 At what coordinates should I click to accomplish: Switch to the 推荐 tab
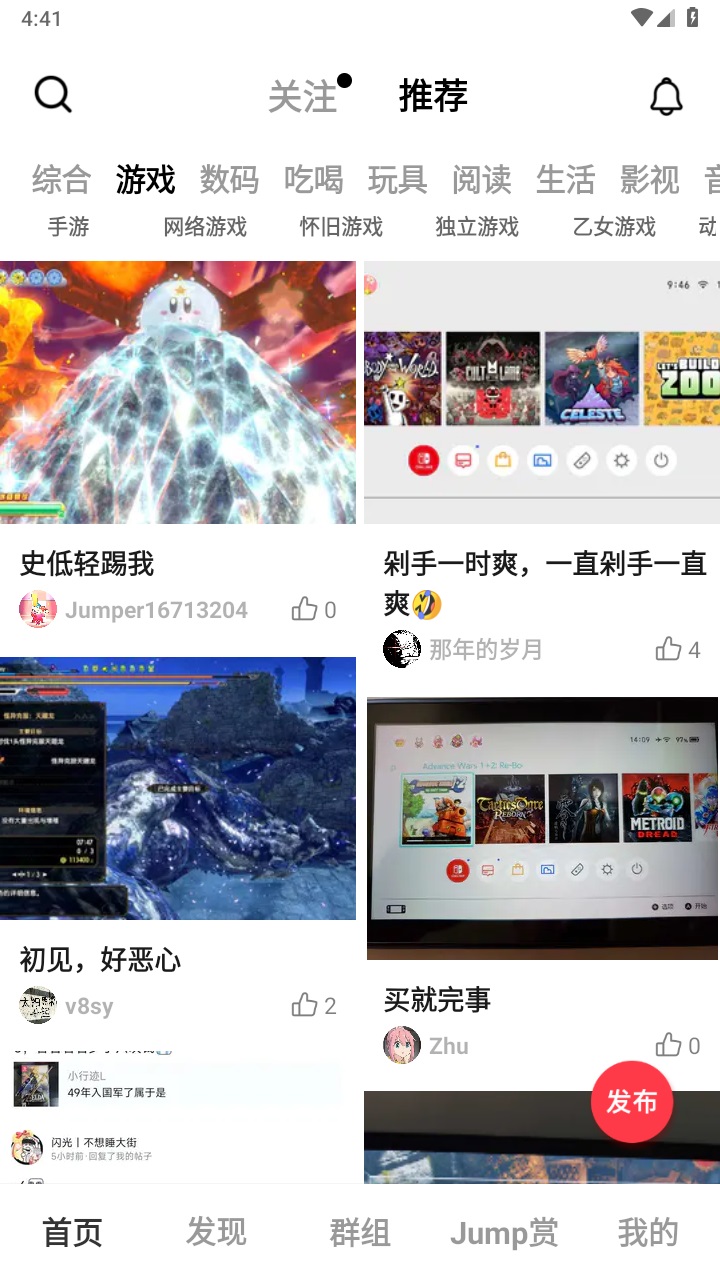pos(433,96)
